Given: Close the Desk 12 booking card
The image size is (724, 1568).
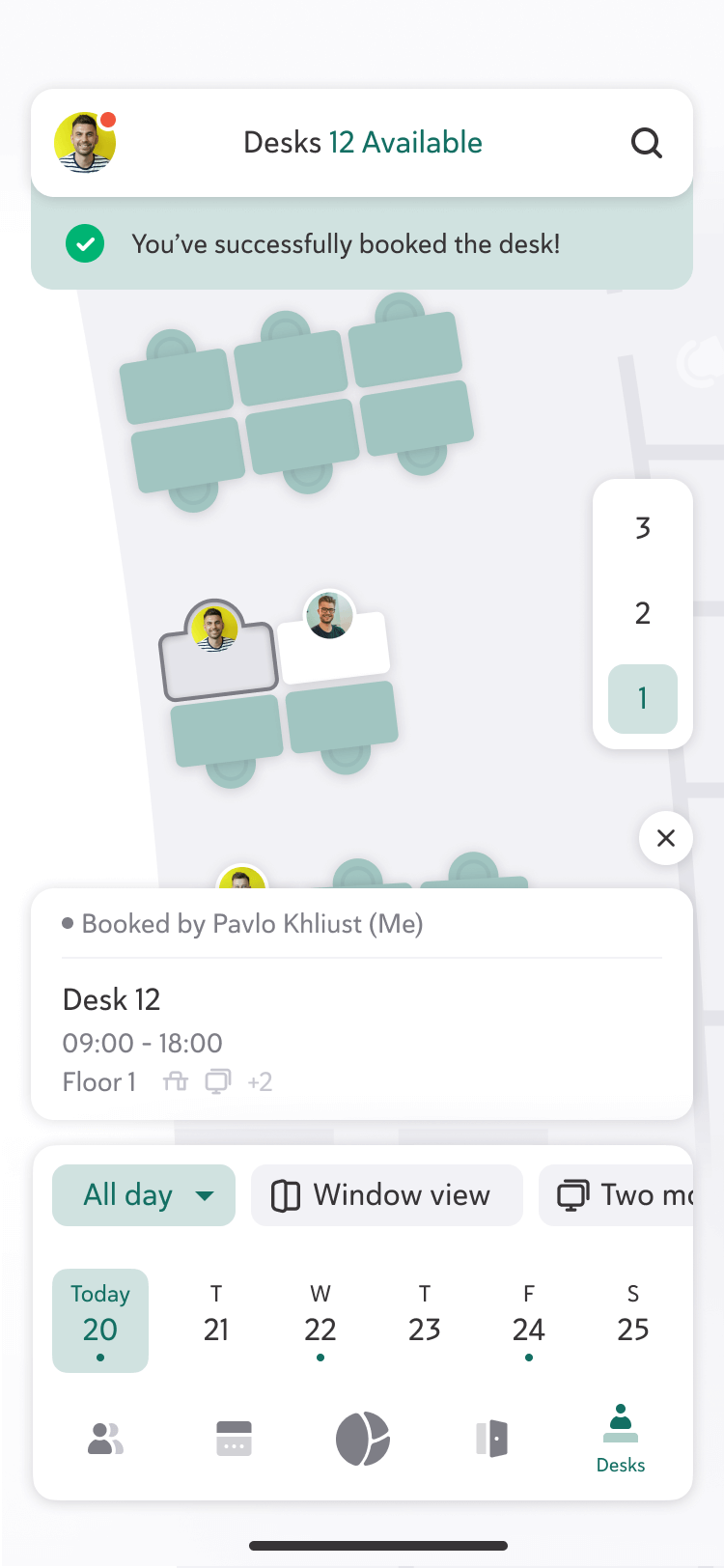Looking at the screenshot, I should pyautogui.click(x=666, y=838).
